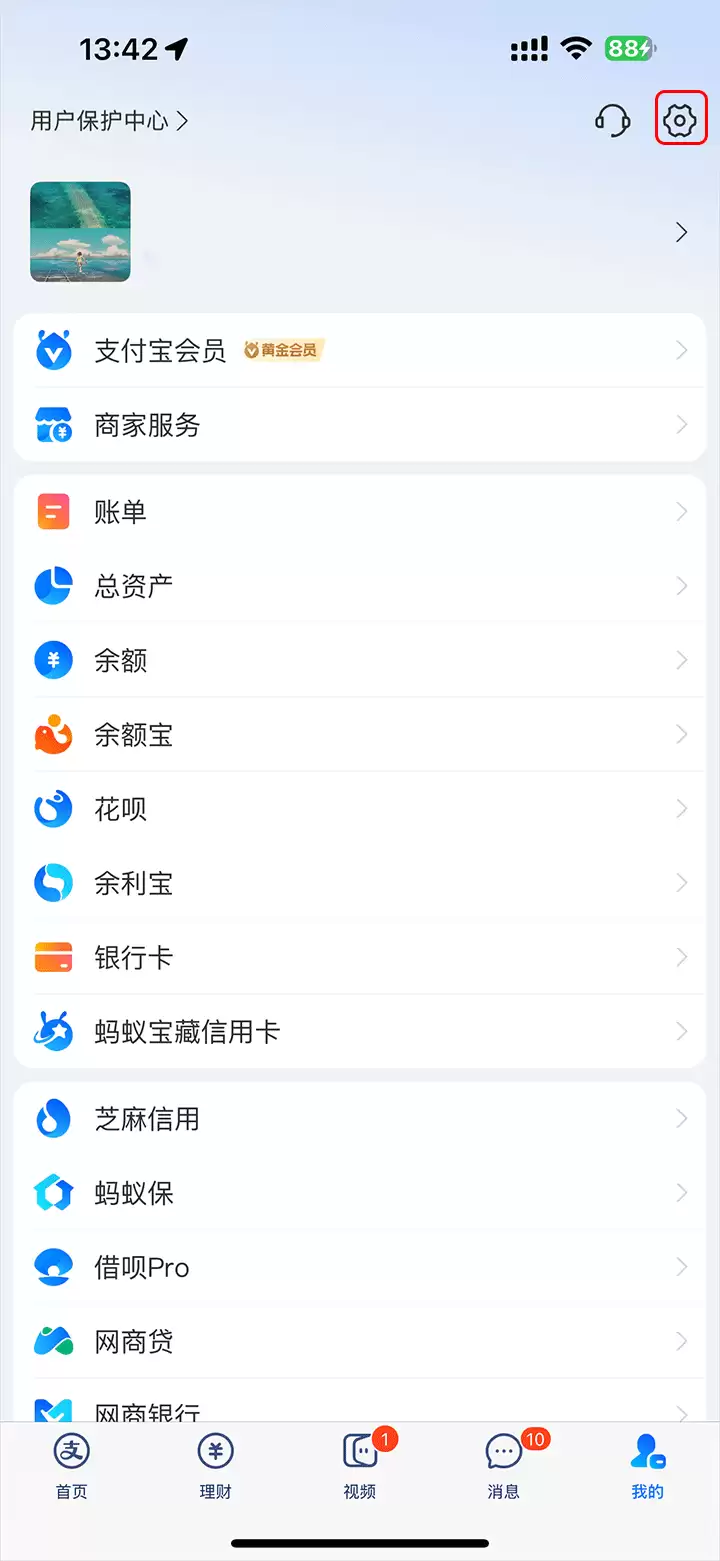The width and height of the screenshot is (720, 1561).
Task: Open 蚂蚁保 insurance
Action: 360,1193
